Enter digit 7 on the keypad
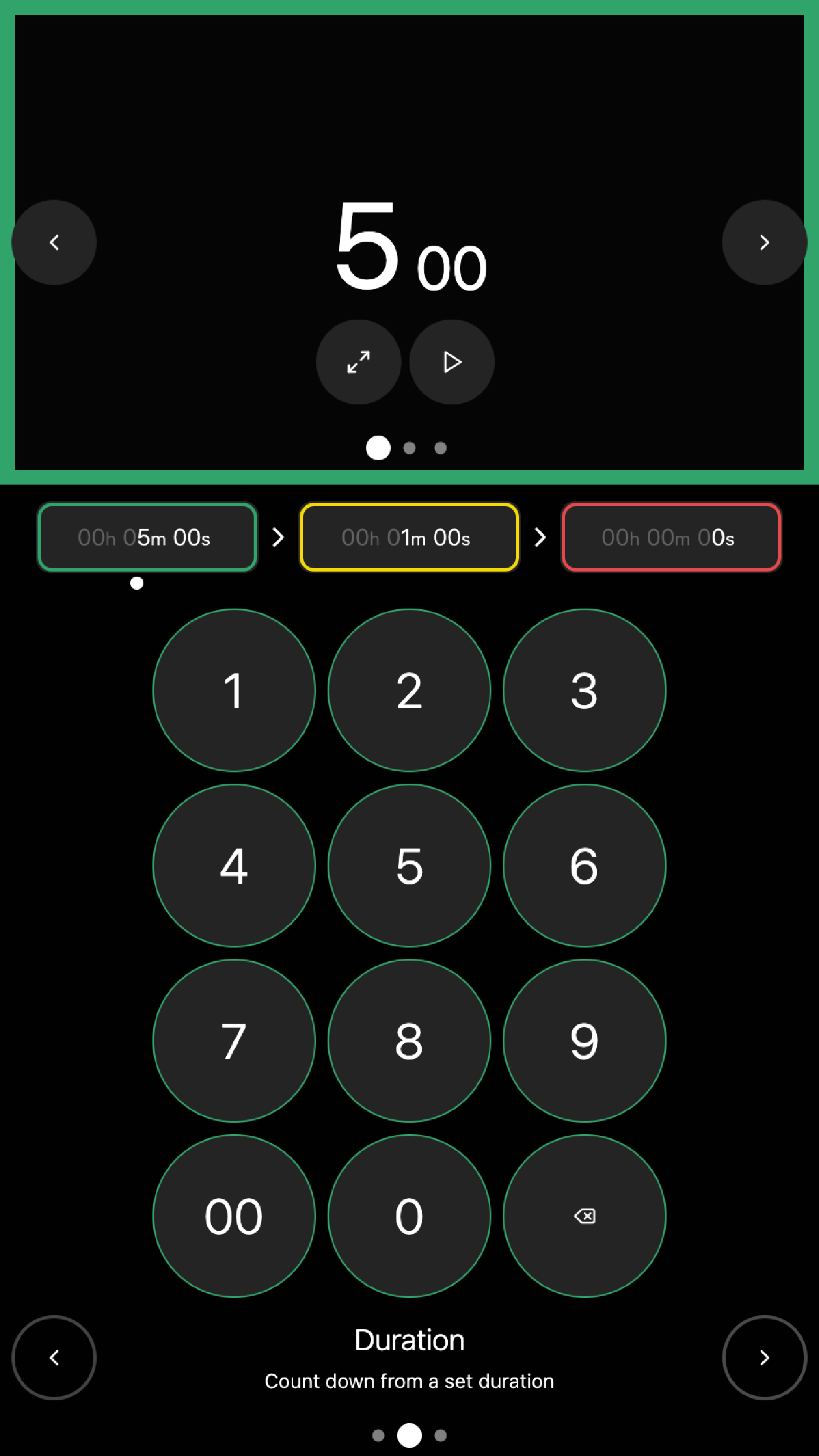The height and width of the screenshot is (1456, 819). coord(234,1041)
